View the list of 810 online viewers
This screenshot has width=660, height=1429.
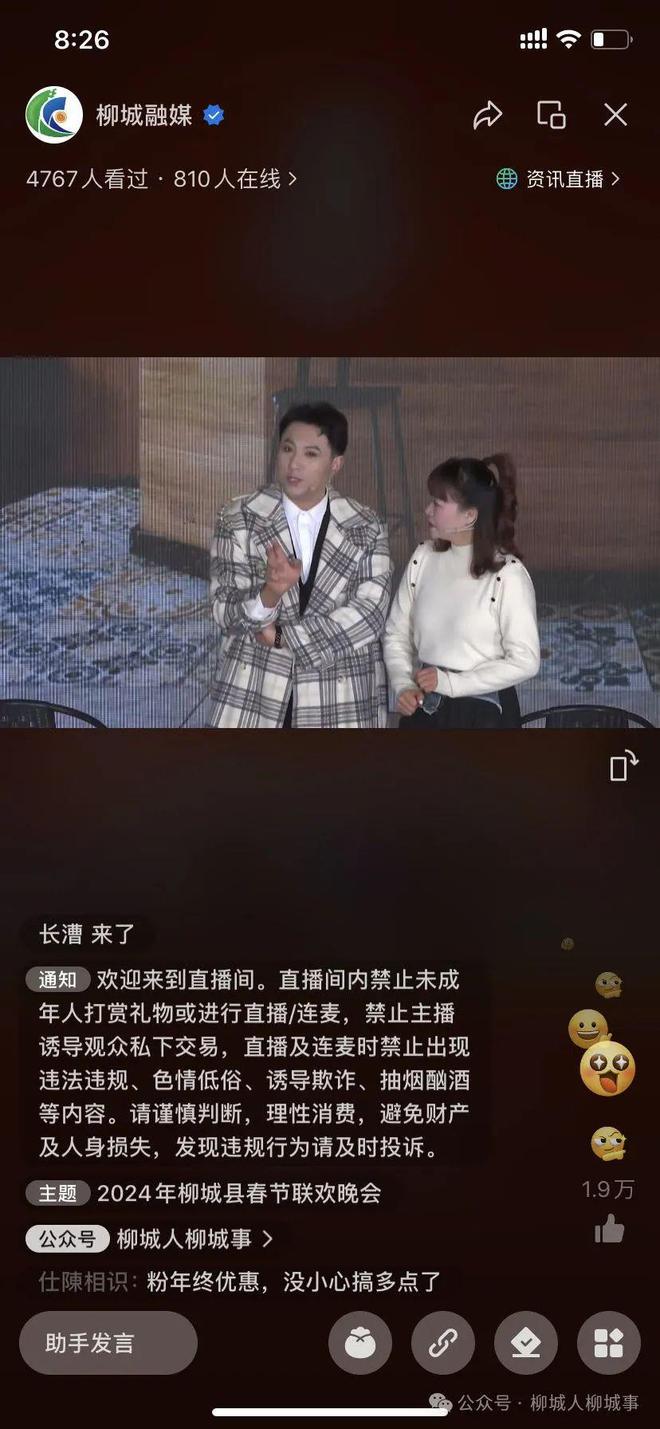click(x=235, y=179)
